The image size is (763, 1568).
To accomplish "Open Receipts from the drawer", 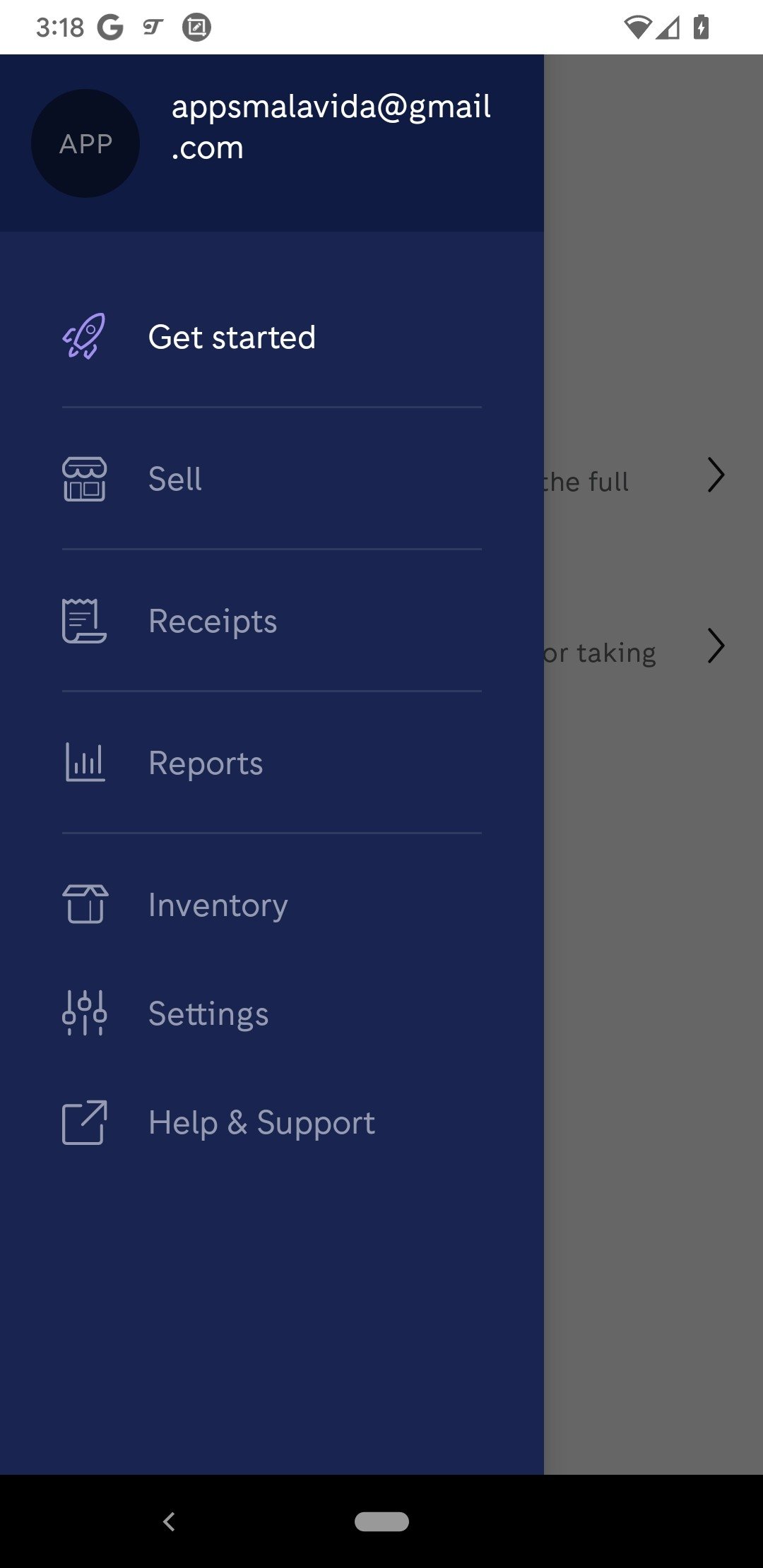I will coord(272,621).
